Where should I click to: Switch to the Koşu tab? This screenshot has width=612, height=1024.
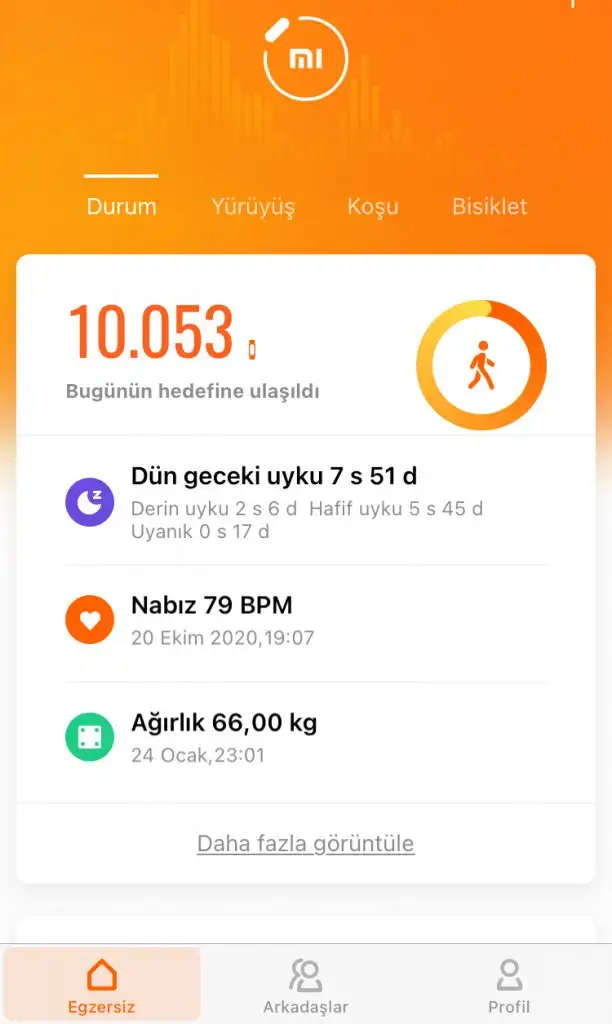tap(372, 207)
